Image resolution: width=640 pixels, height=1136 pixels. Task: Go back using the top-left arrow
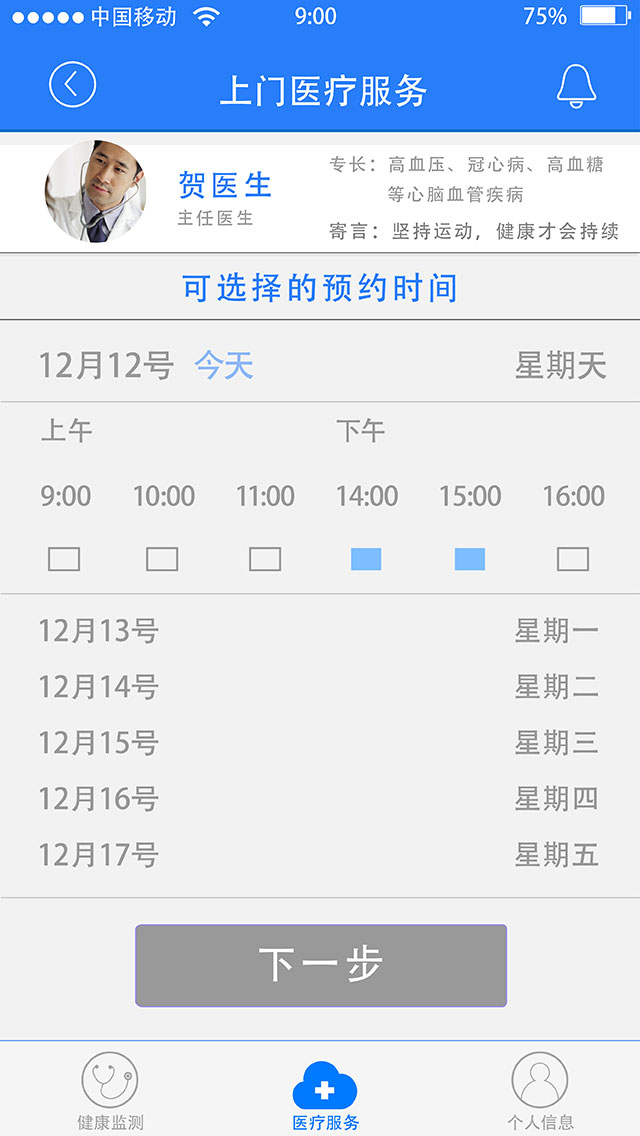pyautogui.click(x=72, y=84)
